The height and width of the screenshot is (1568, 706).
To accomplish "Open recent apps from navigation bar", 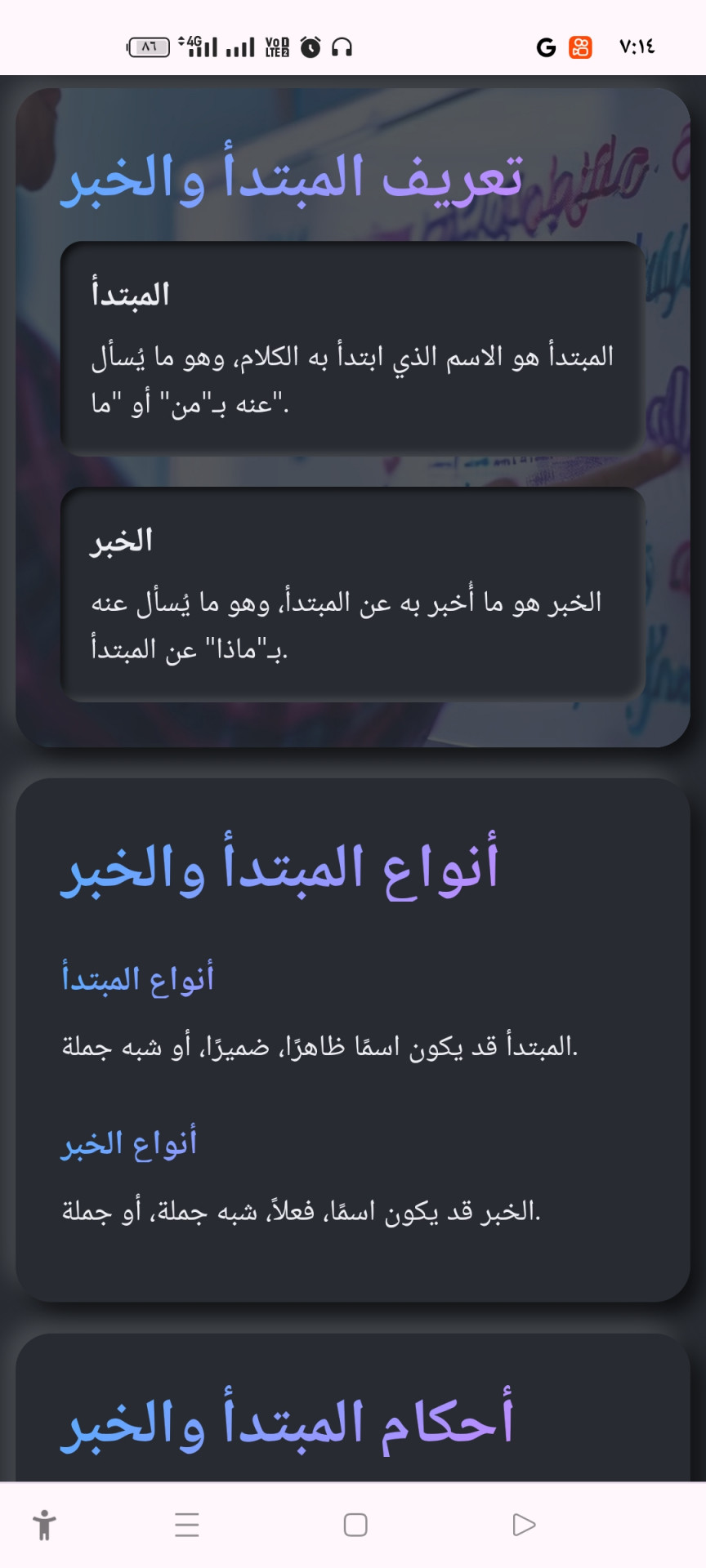I will [x=187, y=1525].
